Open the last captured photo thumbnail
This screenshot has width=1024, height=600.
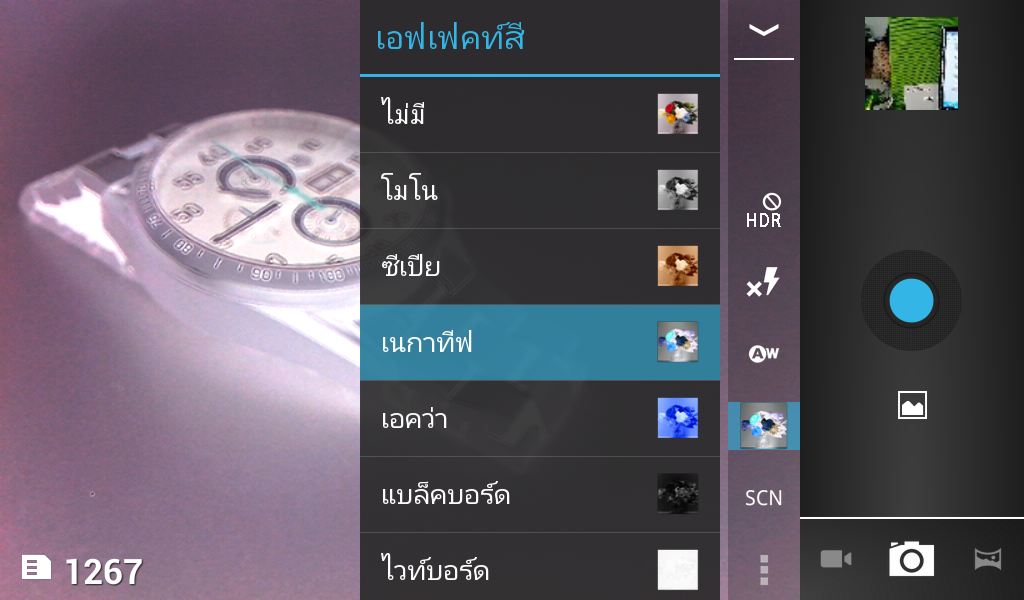click(x=911, y=63)
